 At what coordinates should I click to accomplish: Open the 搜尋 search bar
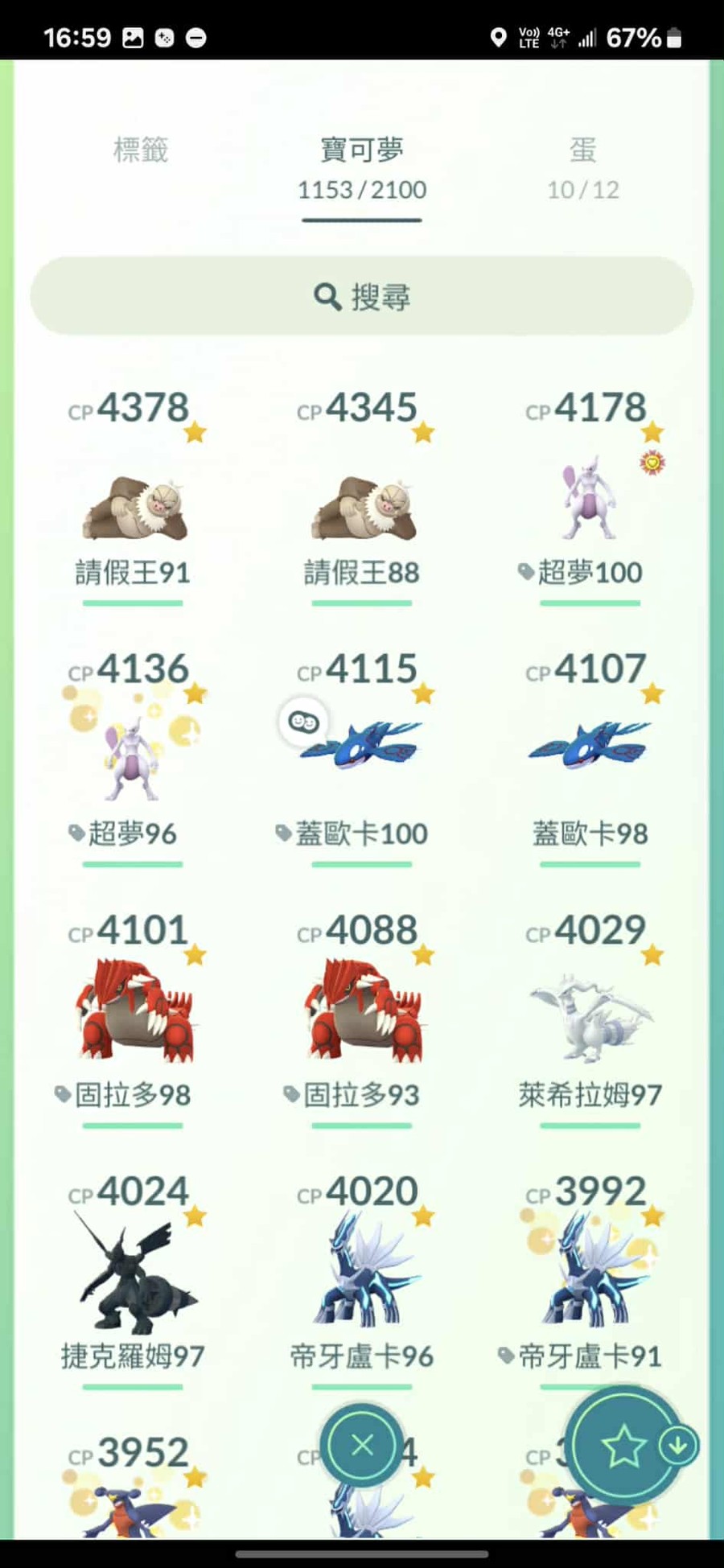[x=362, y=296]
